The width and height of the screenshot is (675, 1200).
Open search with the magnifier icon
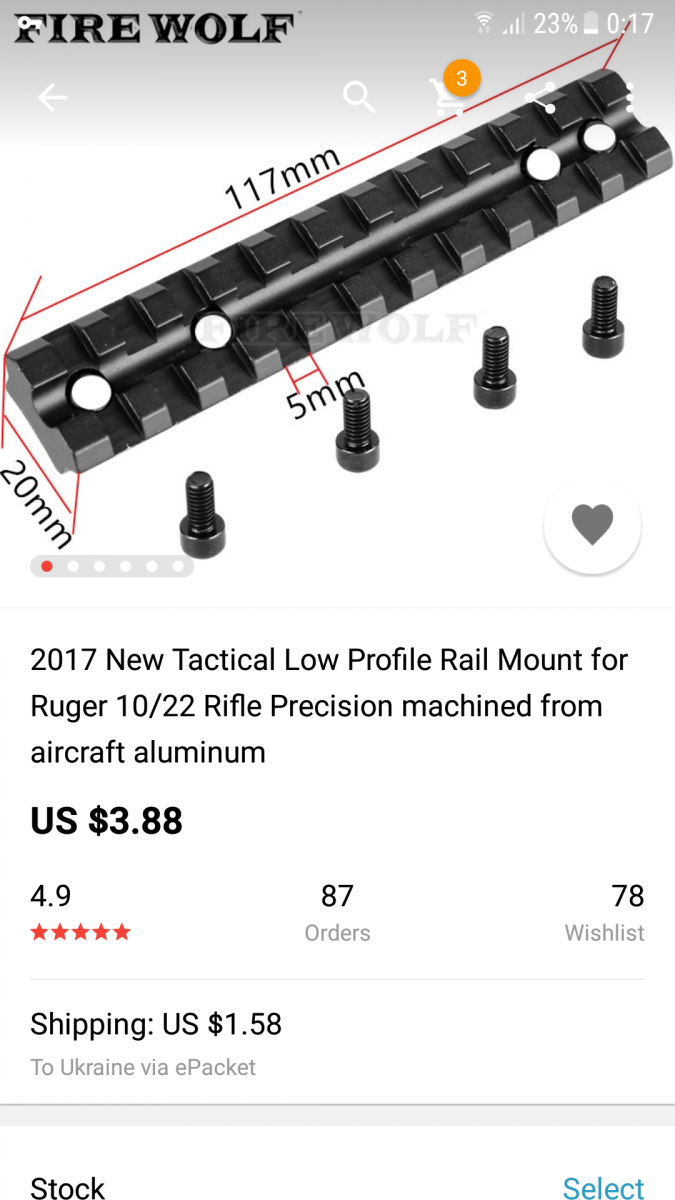coord(358,97)
